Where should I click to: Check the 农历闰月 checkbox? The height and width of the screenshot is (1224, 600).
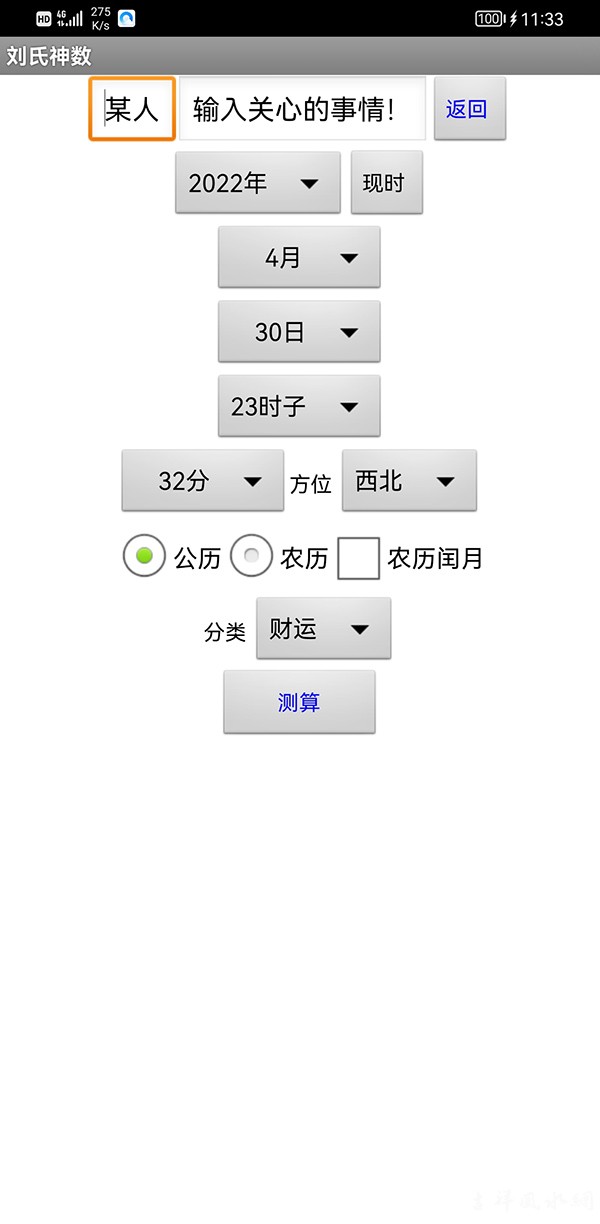358,558
